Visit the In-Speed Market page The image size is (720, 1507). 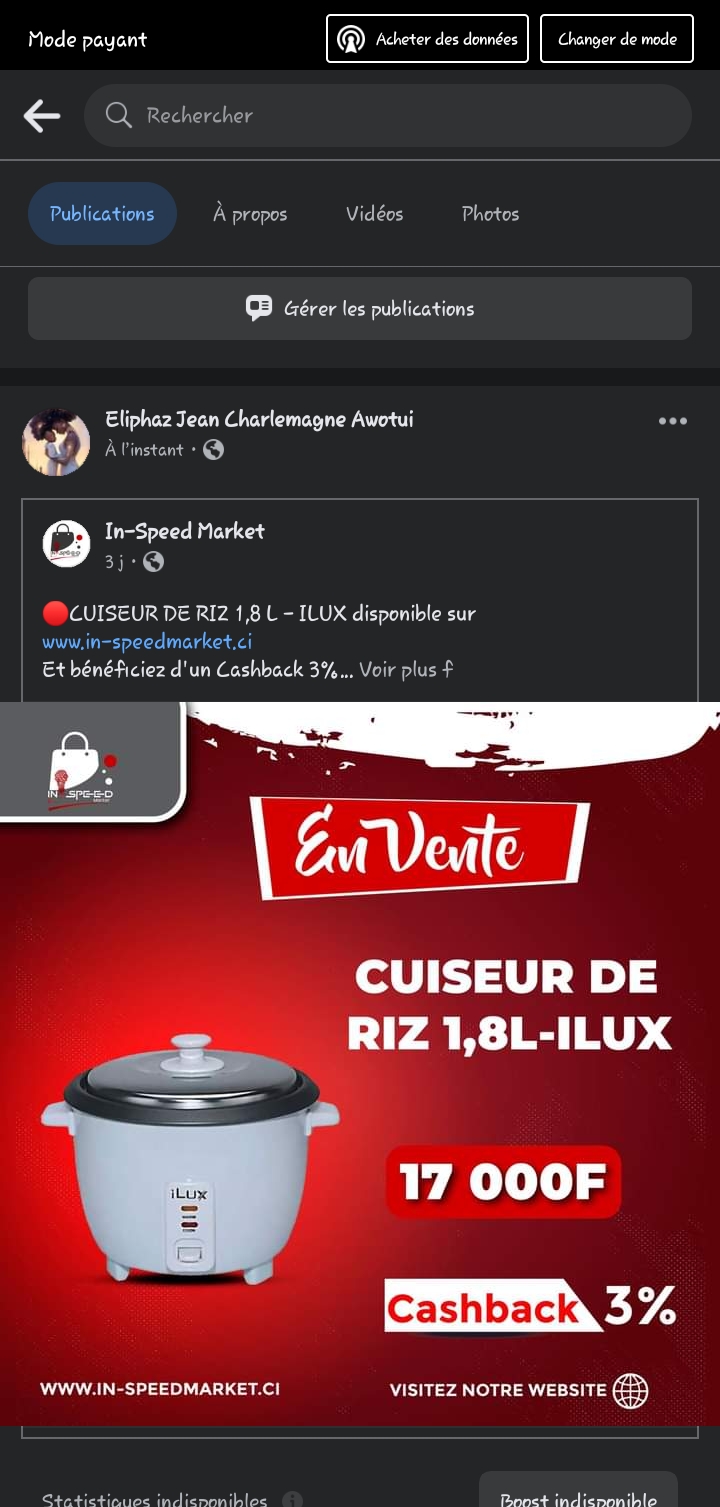point(185,531)
